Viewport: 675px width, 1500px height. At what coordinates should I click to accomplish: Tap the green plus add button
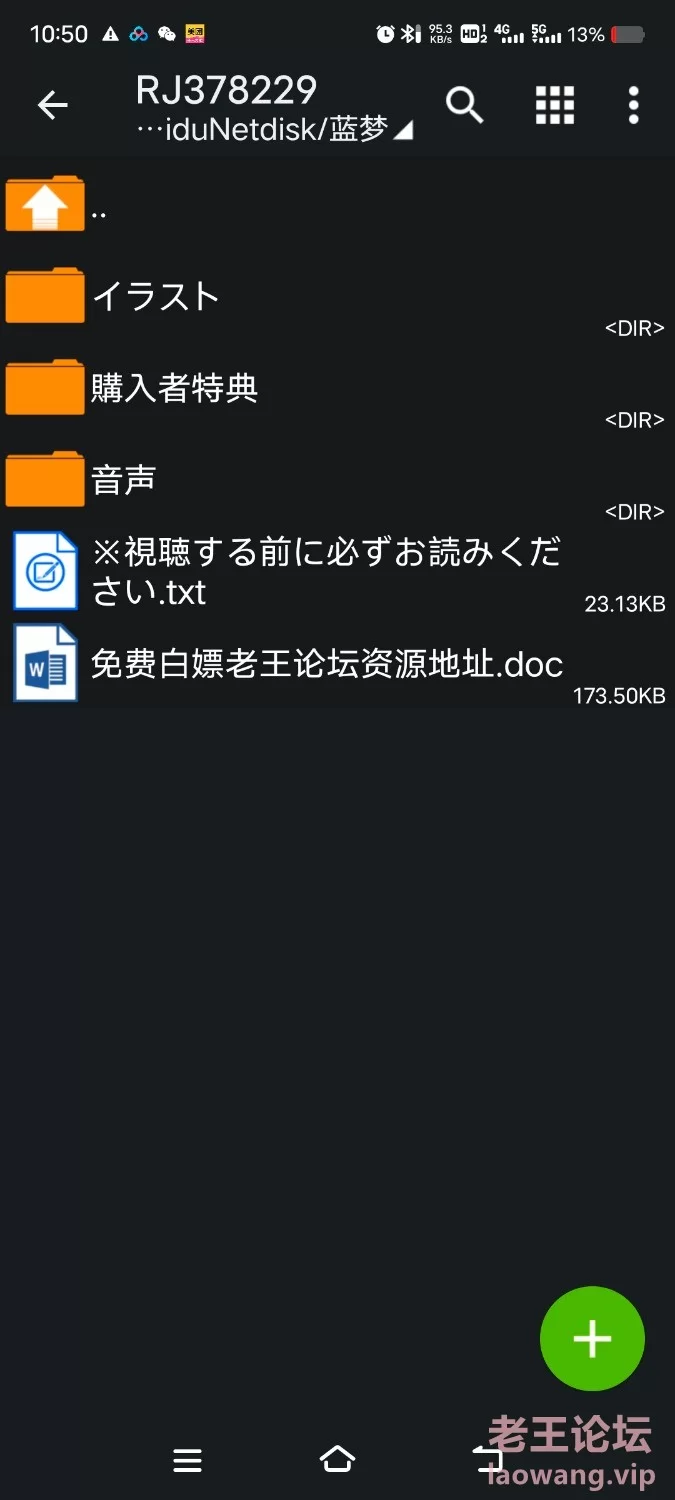[x=592, y=1339]
